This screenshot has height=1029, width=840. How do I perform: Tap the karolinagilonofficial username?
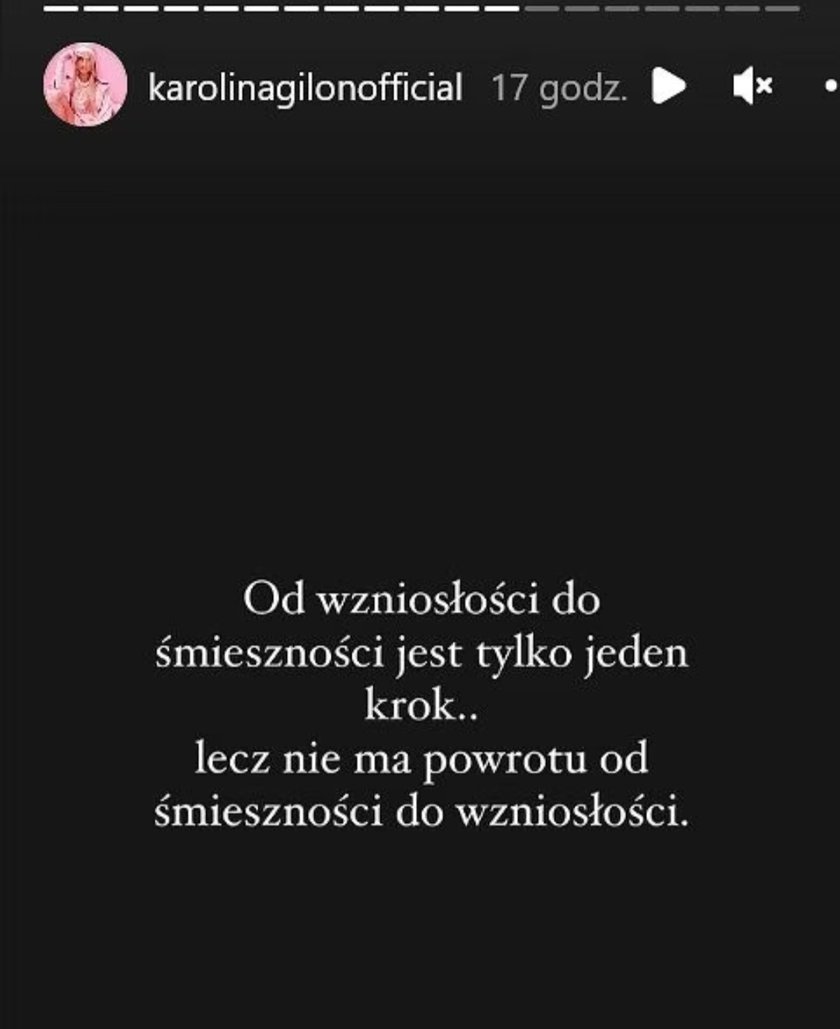305,87
